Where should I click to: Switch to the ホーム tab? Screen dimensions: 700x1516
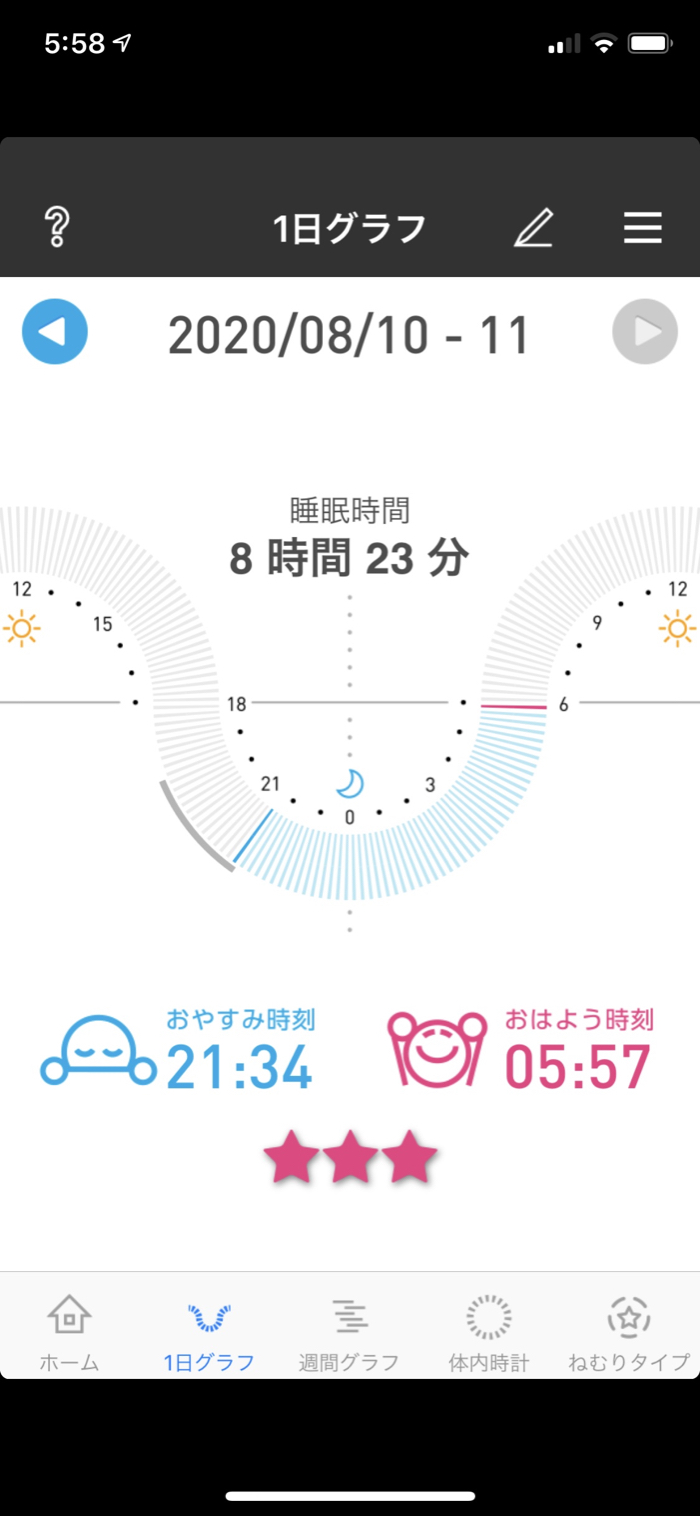(x=69, y=1332)
